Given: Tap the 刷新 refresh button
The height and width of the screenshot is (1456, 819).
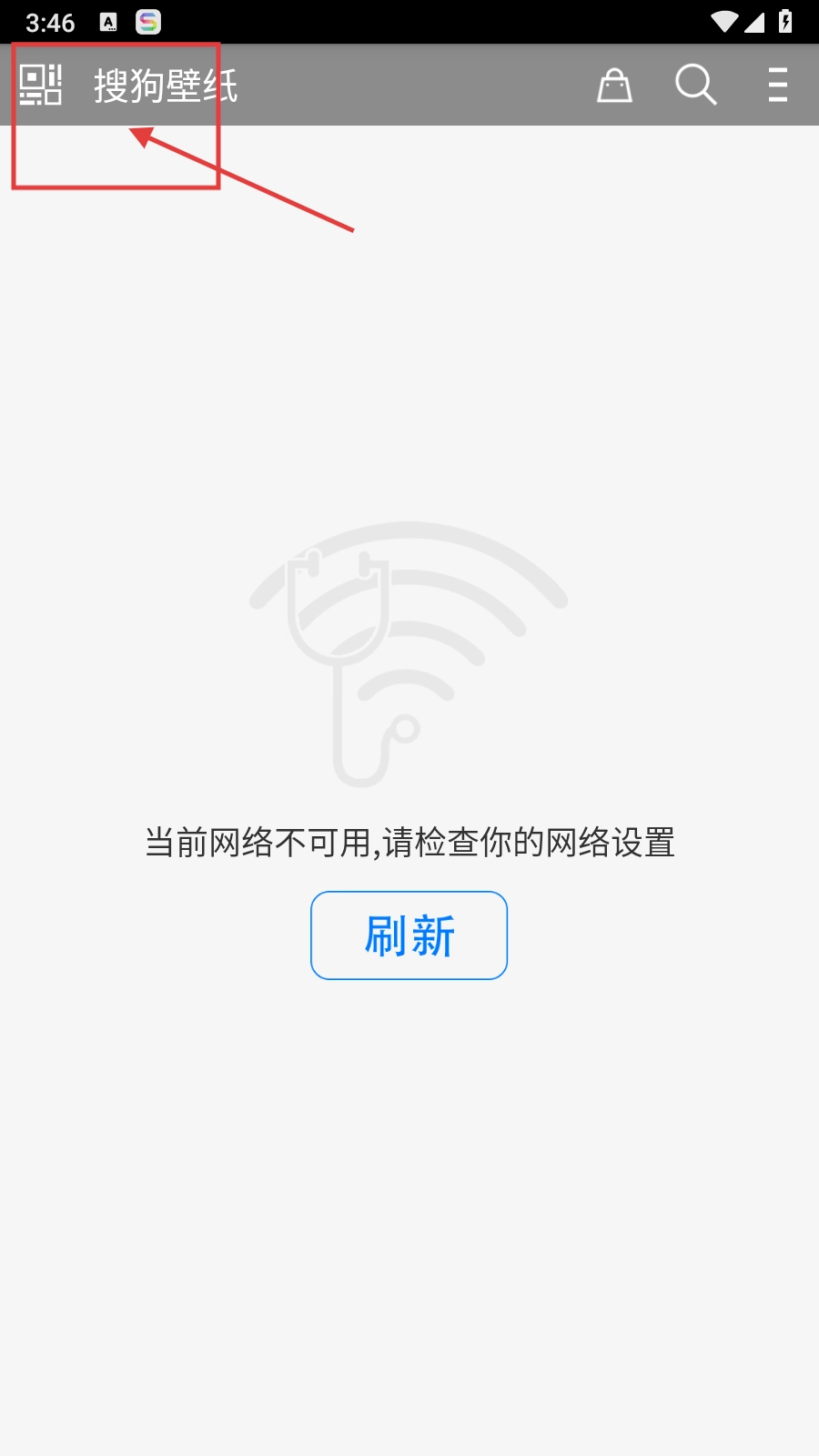Looking at the screenshot, I should (x=409, y=935).
